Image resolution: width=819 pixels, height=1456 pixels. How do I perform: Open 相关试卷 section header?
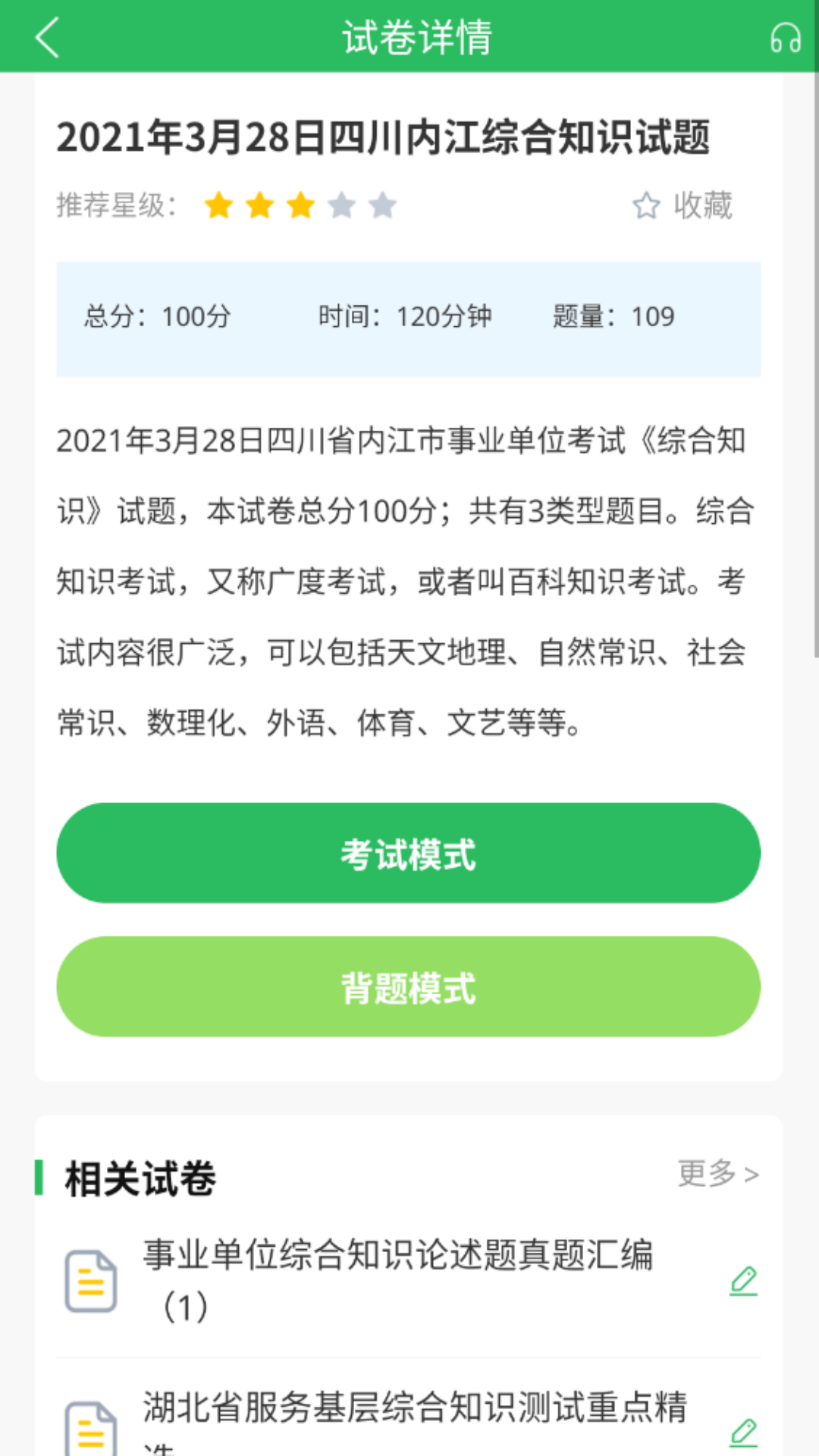tap(140, 1177)
